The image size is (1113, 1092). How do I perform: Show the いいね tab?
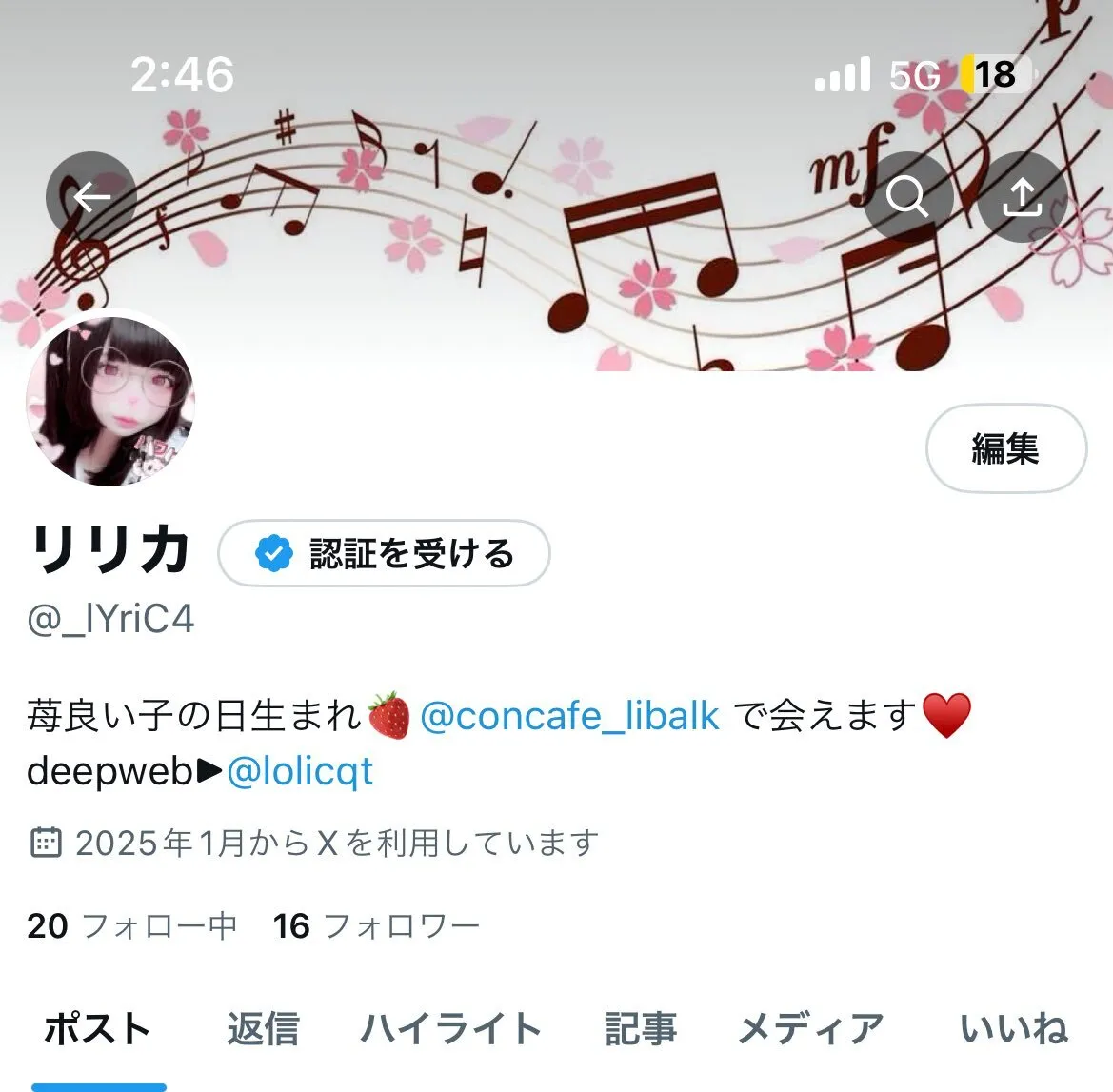tap(1013, 1029)
